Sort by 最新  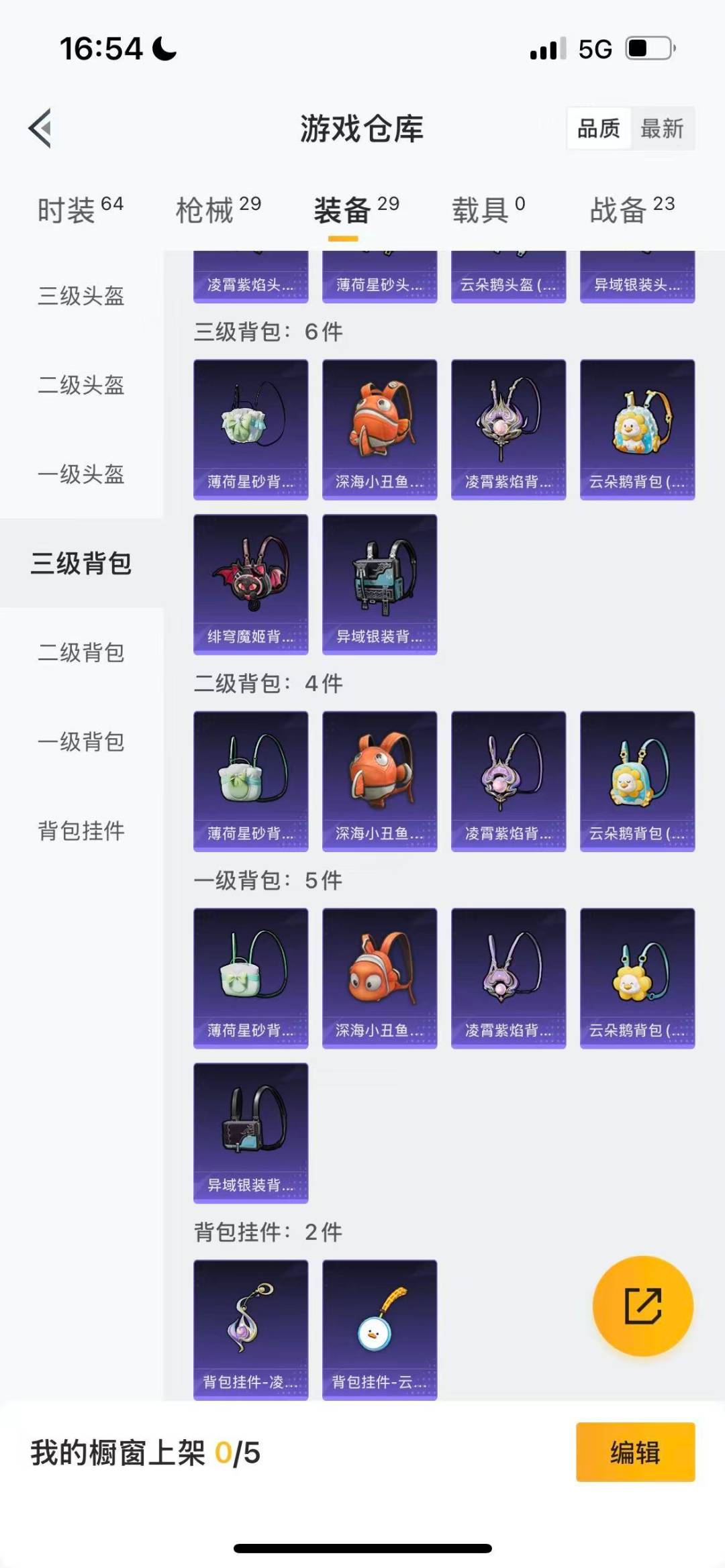point(661,128)
